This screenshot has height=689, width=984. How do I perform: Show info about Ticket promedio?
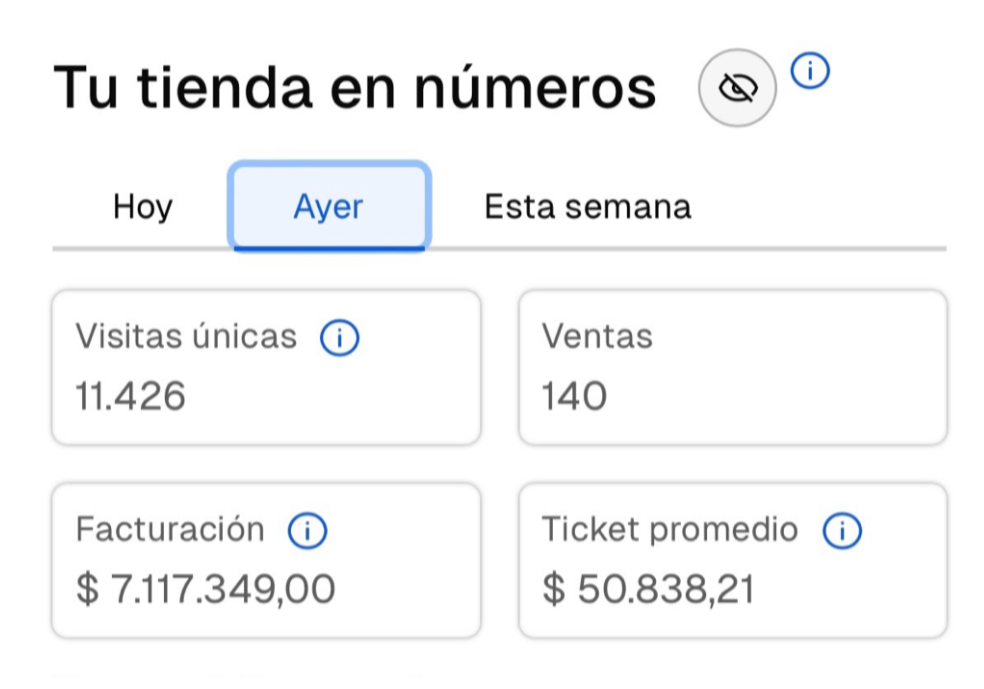[x=842, y=532]
